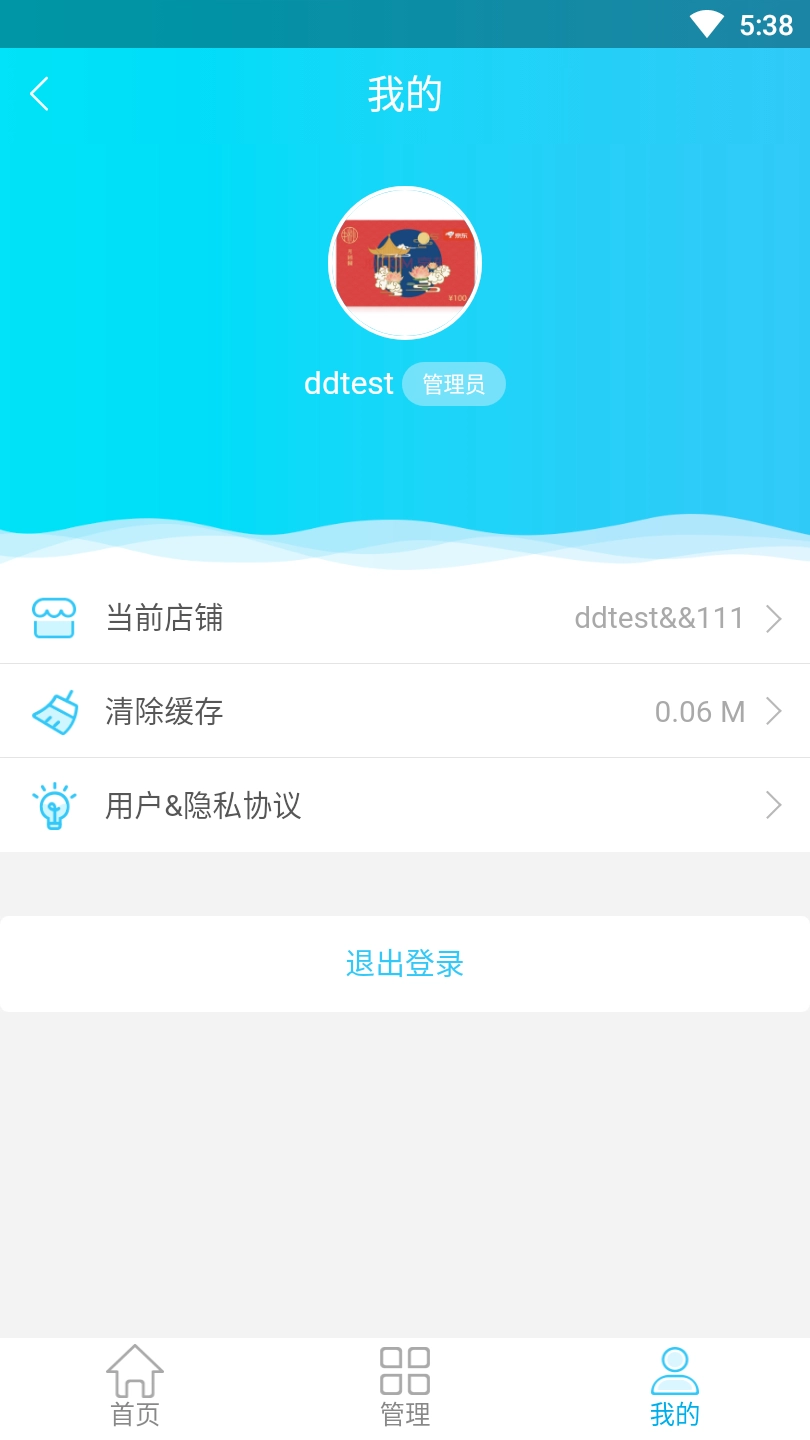Tap the 管理员 role badge next to ddtest

click(454, 383)
